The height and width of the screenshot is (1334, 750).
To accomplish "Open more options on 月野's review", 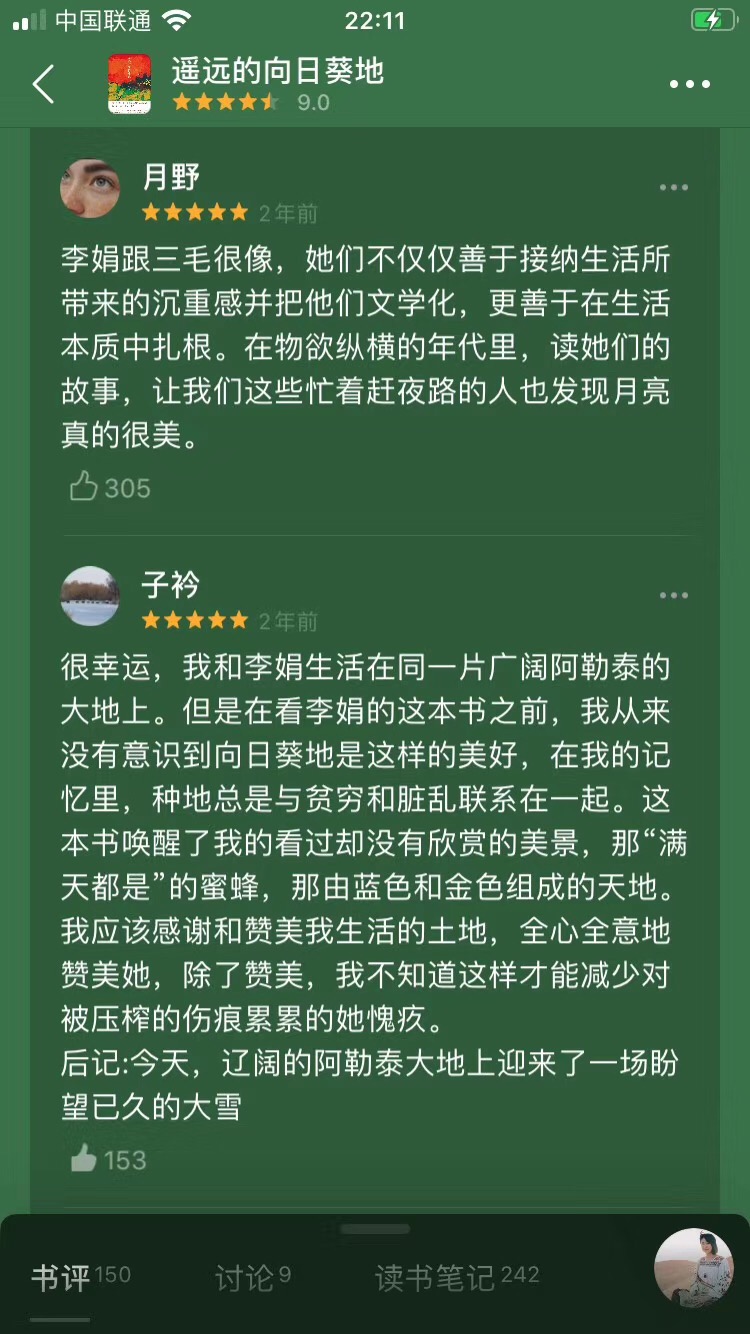I will [674, 187].
